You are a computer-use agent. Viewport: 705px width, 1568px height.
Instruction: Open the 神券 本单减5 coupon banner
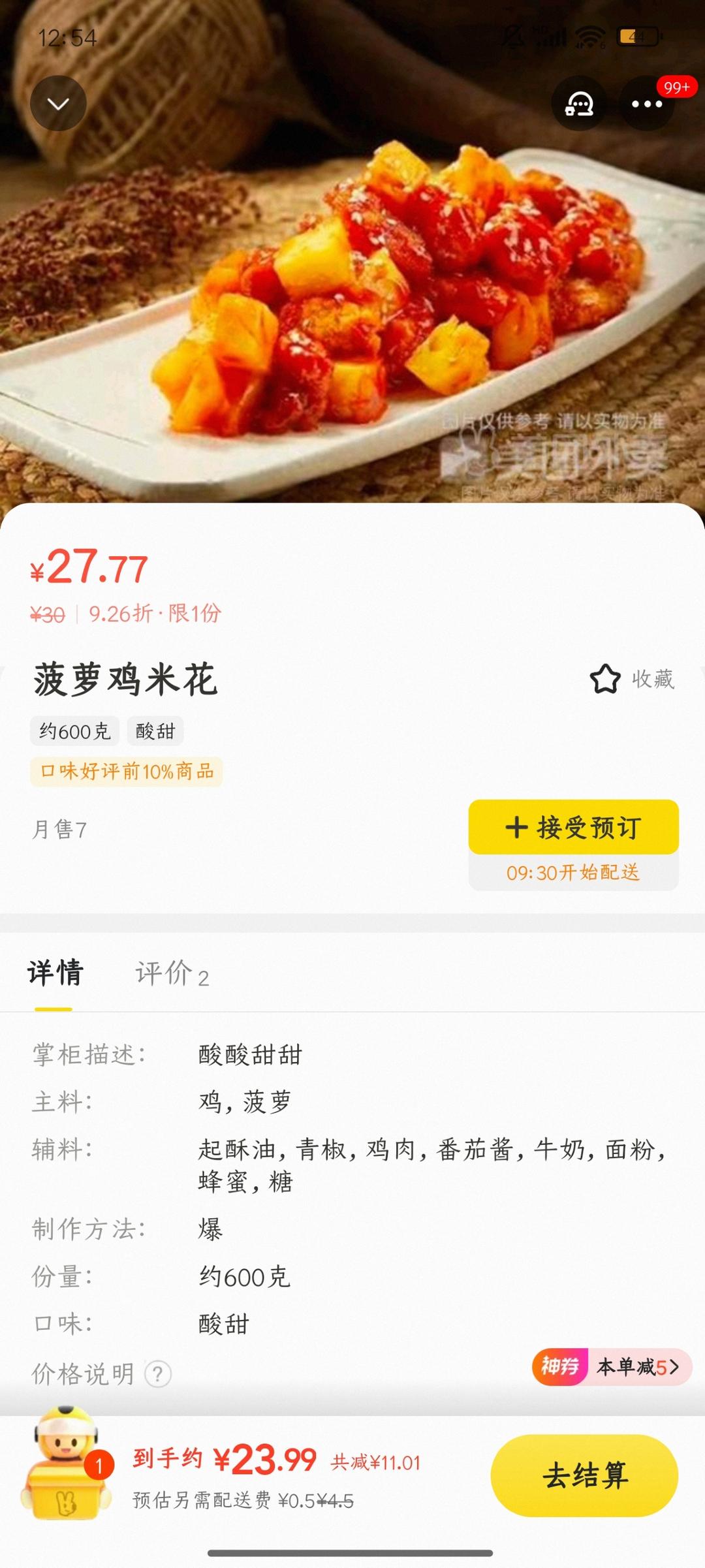[612, 1366]
